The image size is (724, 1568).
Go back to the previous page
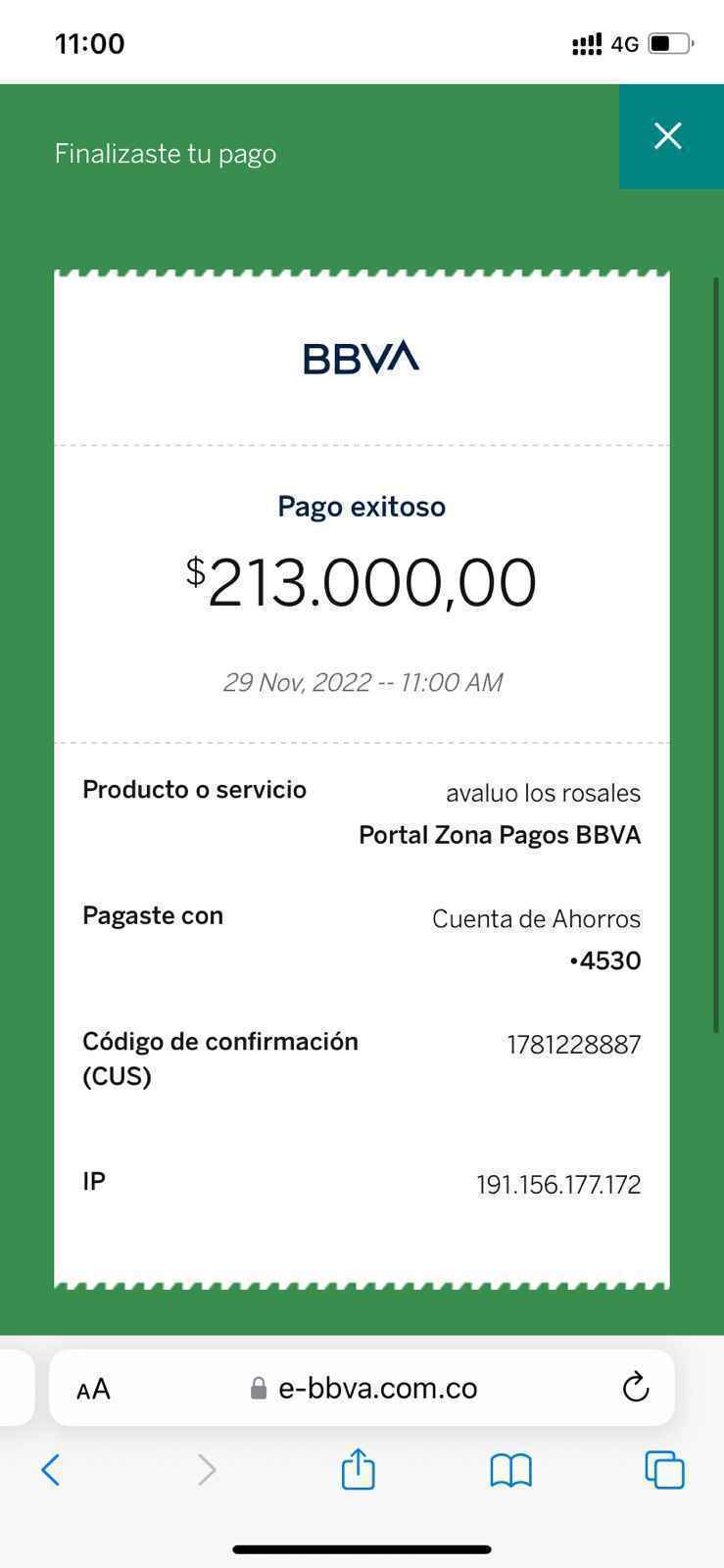coord(51,1470)
